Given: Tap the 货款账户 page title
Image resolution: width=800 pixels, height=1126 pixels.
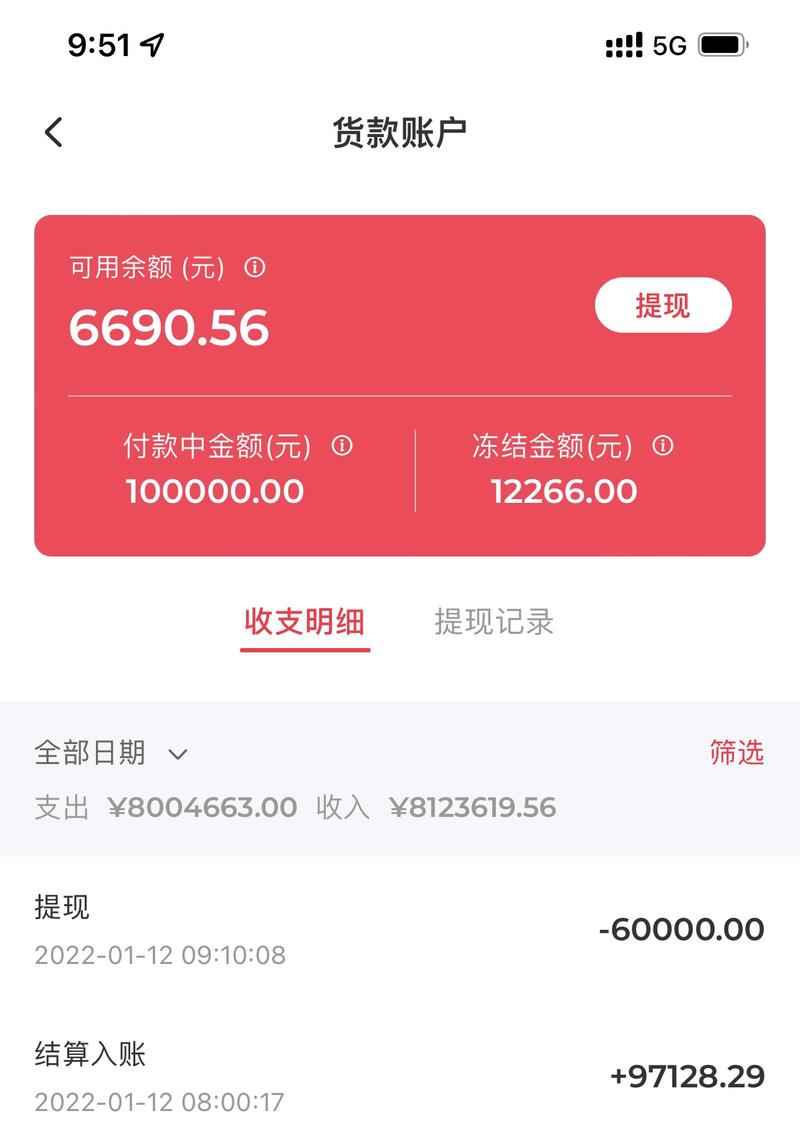Looking at the screenshot, I should 400,131.
